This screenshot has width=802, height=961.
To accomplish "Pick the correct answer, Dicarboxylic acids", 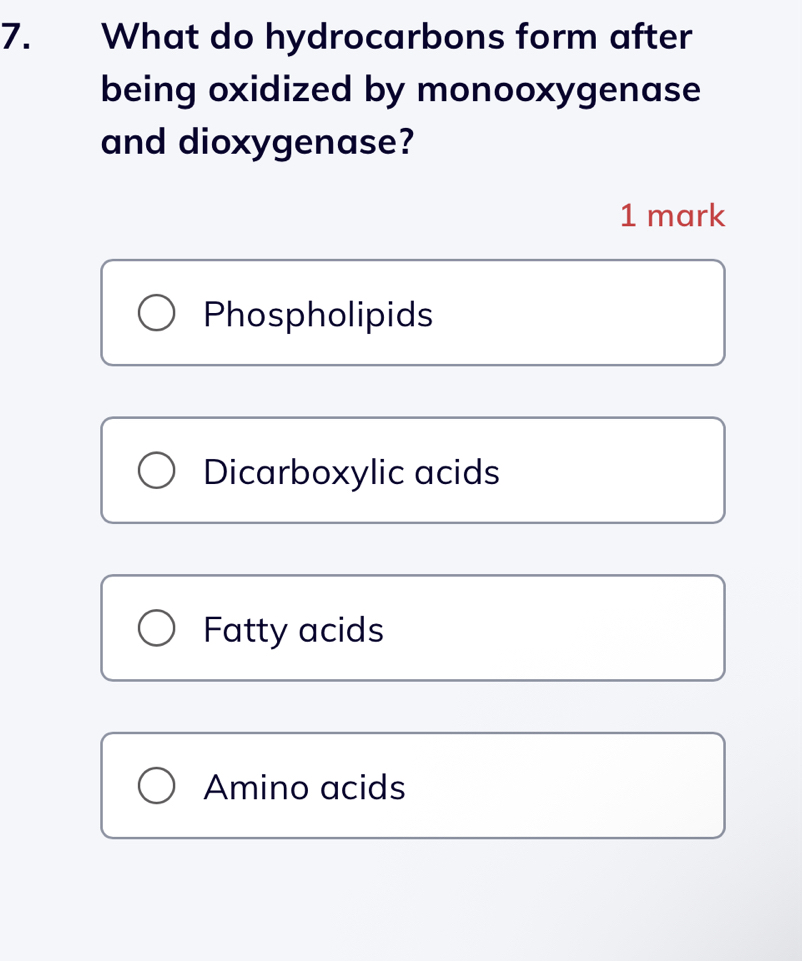I will point(413,469).
